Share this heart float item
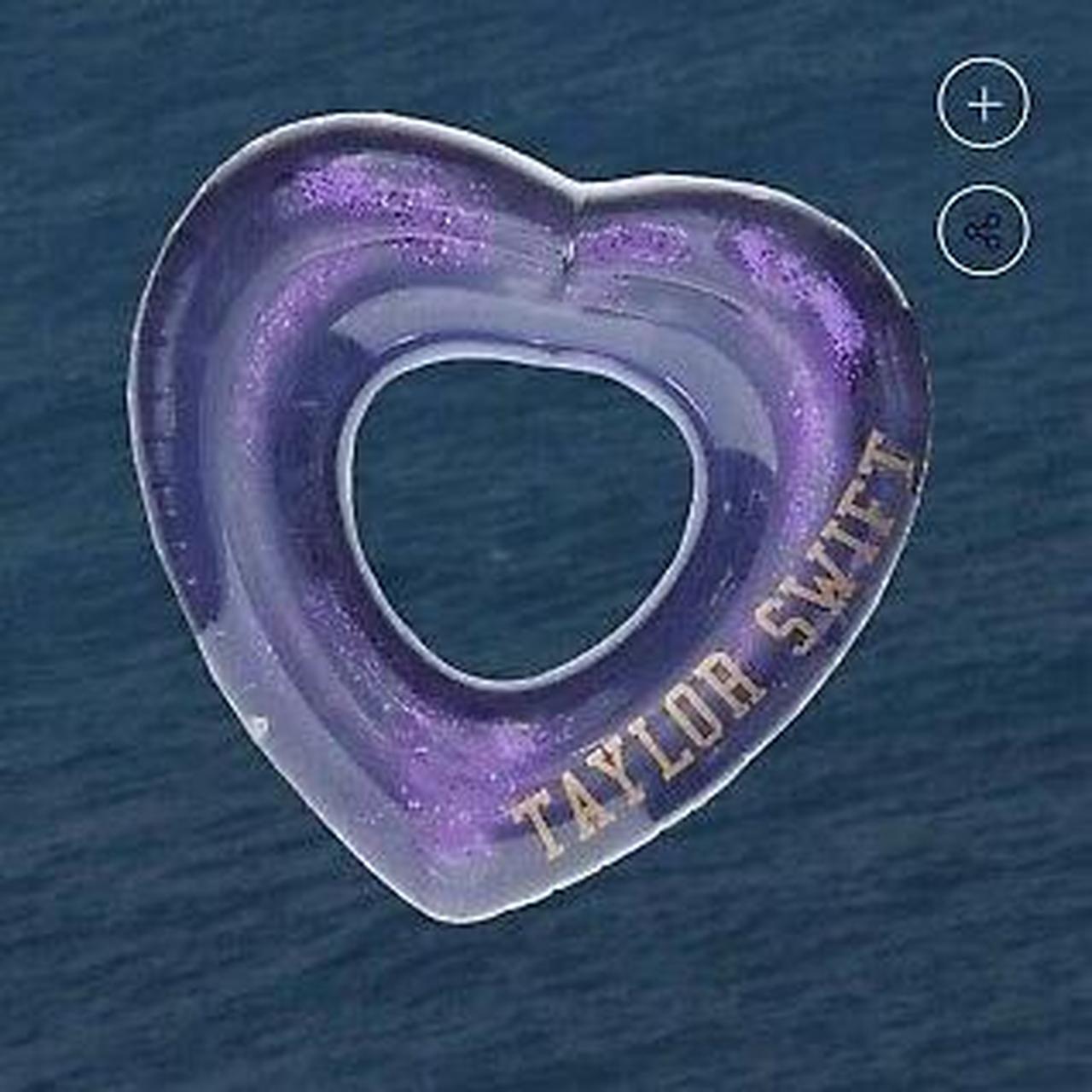The height and width of the screenshot is (1092, 1092). pos(984,230)
